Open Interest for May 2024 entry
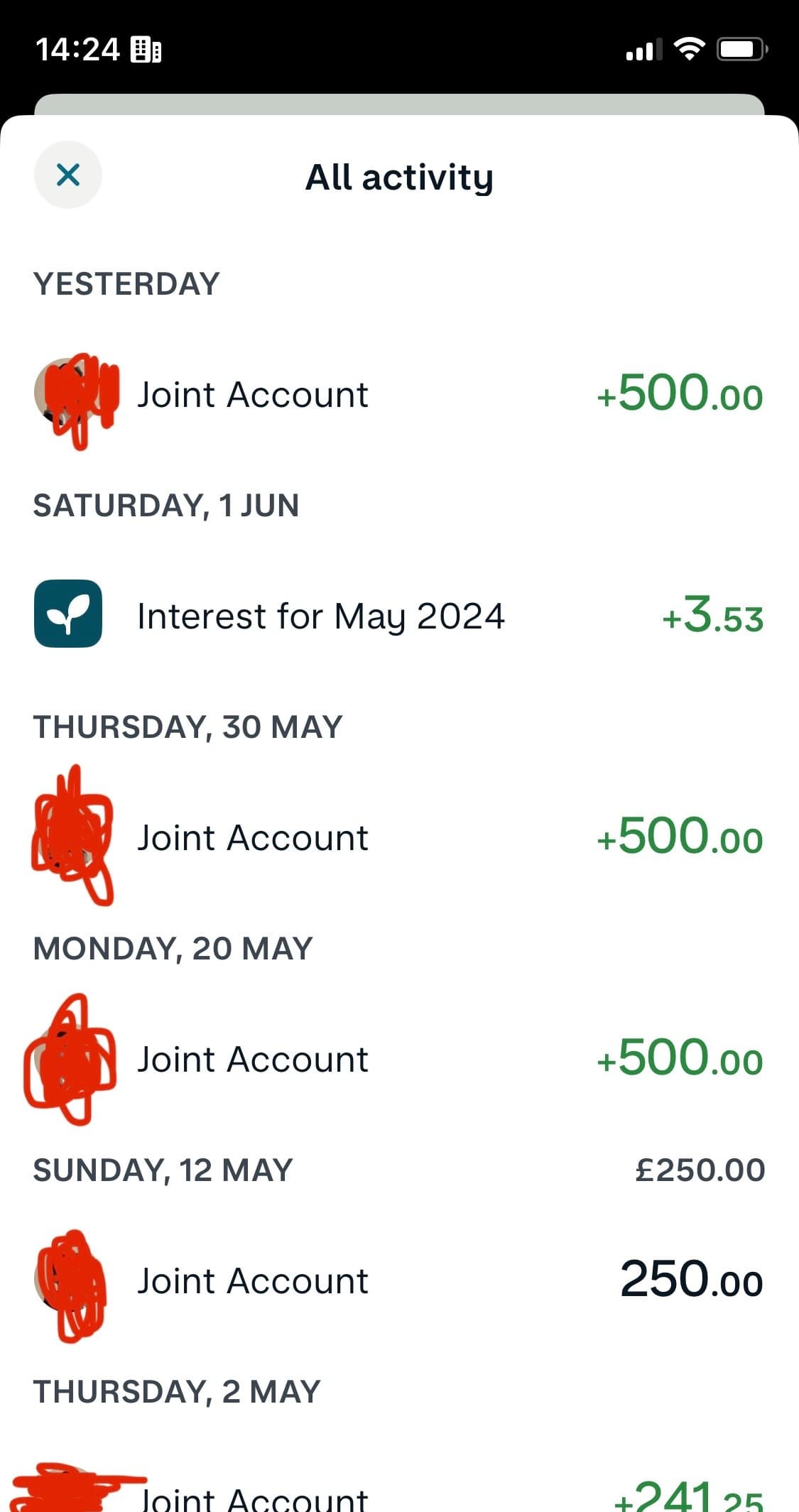The height and width of the screenshot is (1512, 799). point(399,615)
